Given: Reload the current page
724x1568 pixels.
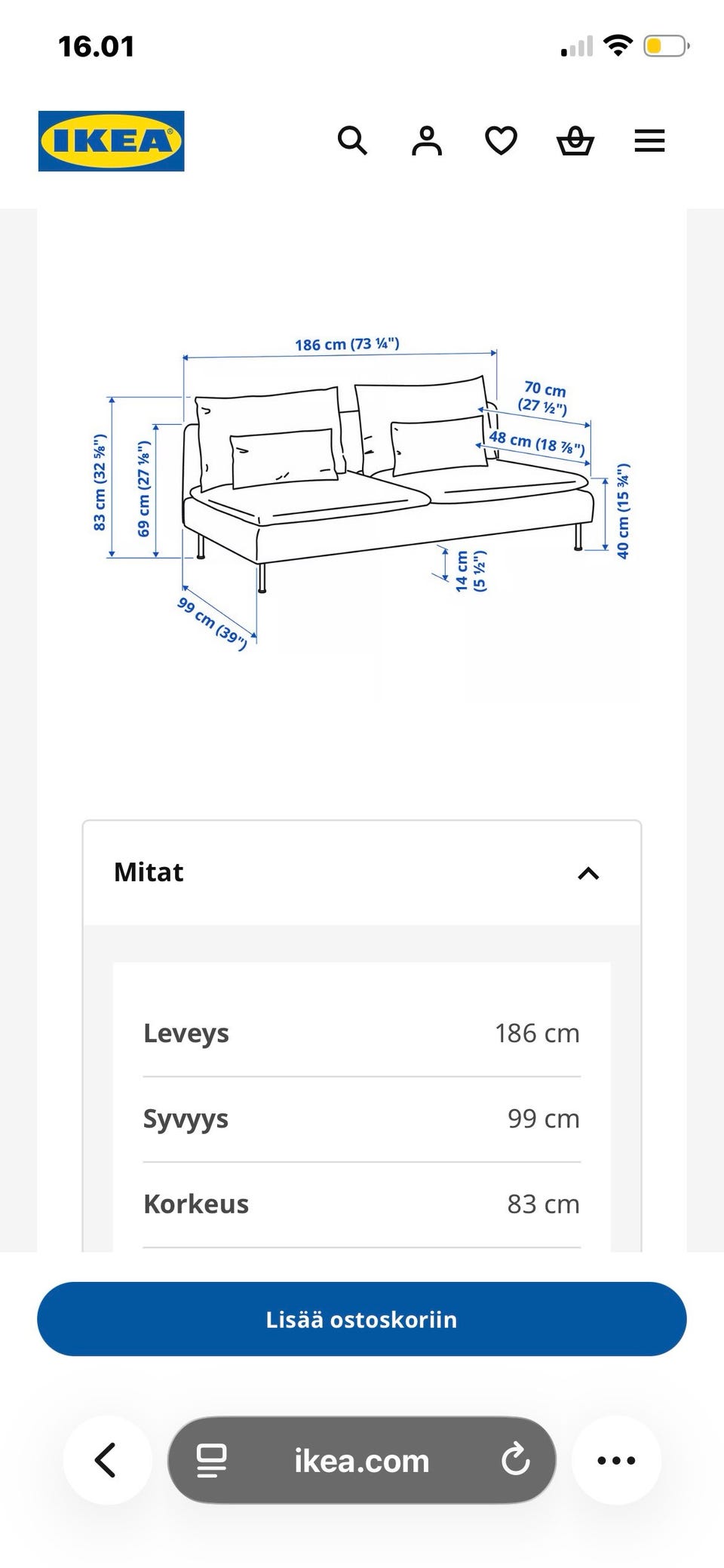Looking at the screenshot, I should [516, 1459].
